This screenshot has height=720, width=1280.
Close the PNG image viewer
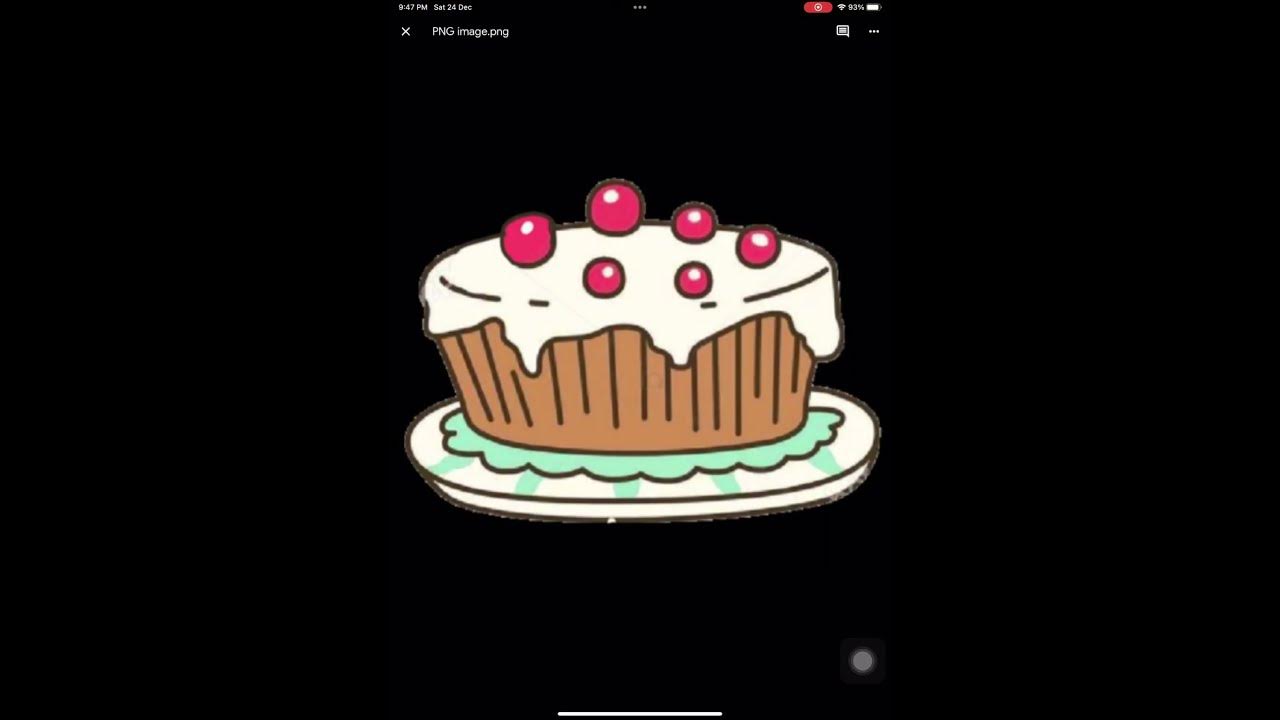click(405, 32)
